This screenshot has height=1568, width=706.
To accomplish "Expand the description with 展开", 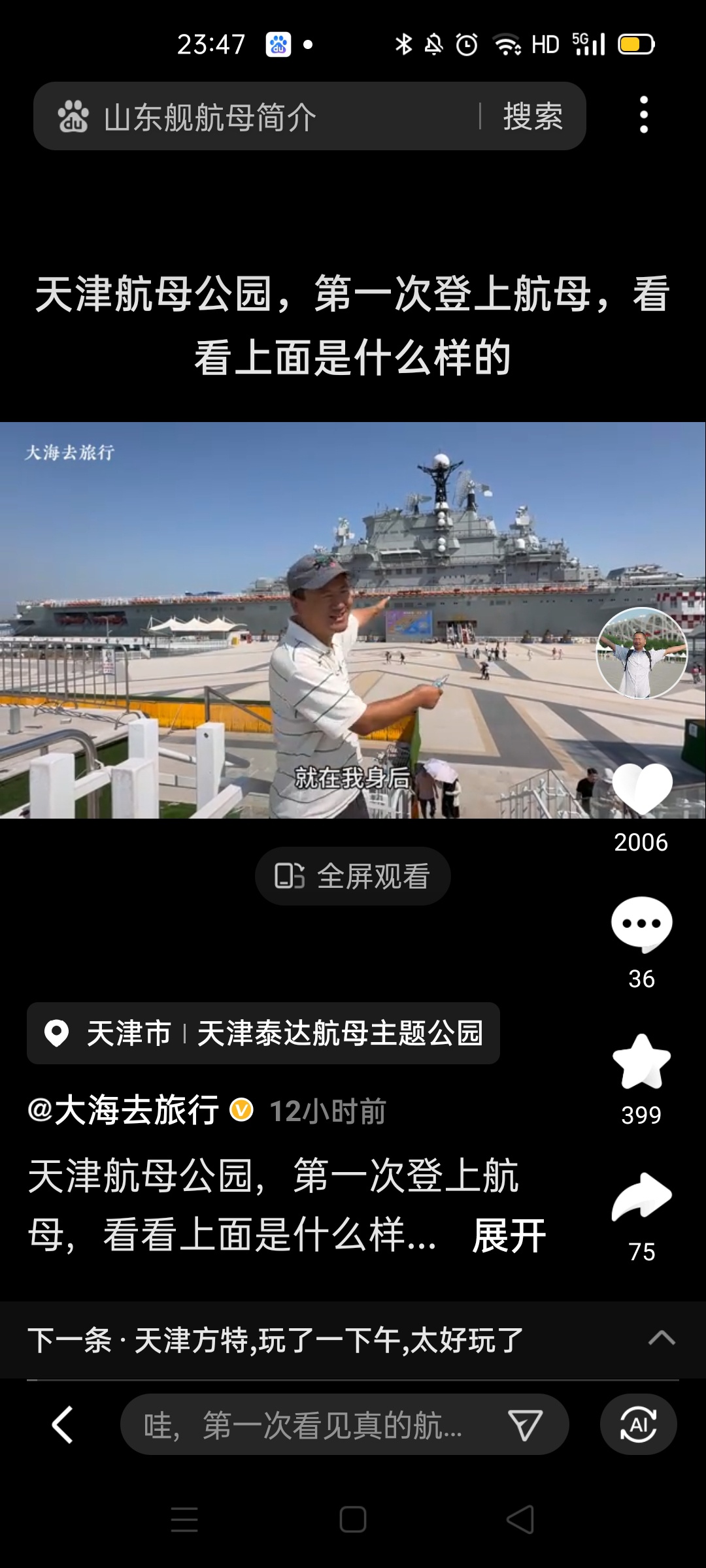I will pos(509,1236).
